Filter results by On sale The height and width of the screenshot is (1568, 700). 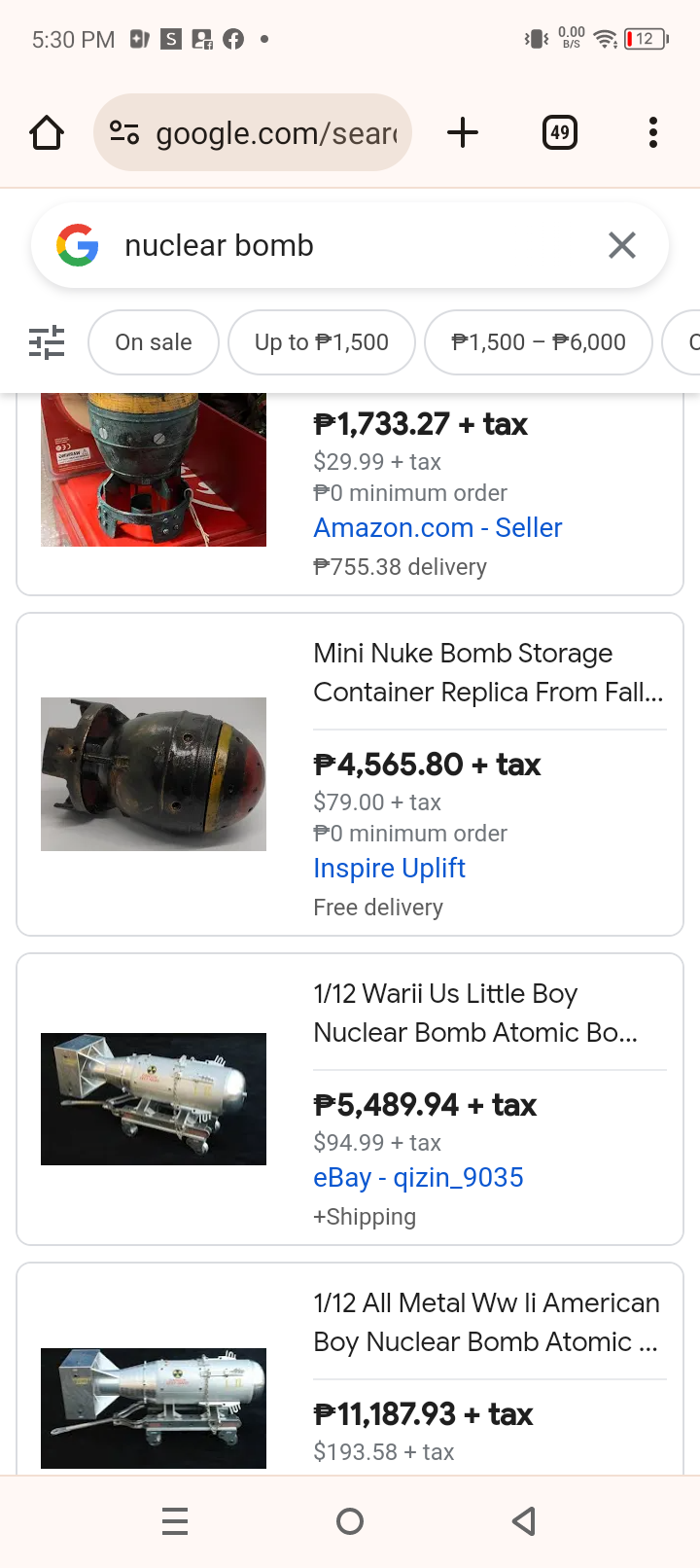tap(154, 342)
